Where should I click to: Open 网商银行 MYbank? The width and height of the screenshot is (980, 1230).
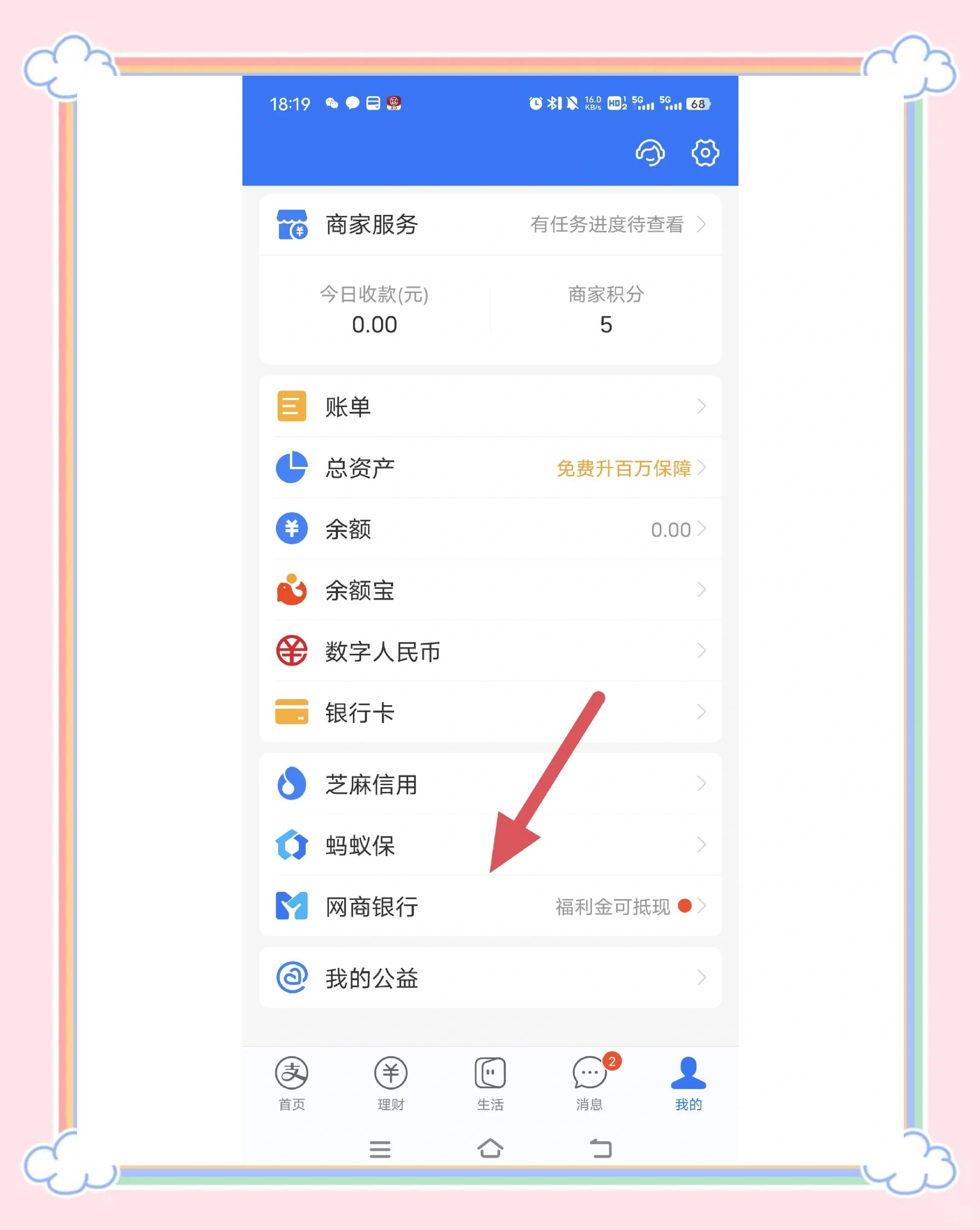490,906
